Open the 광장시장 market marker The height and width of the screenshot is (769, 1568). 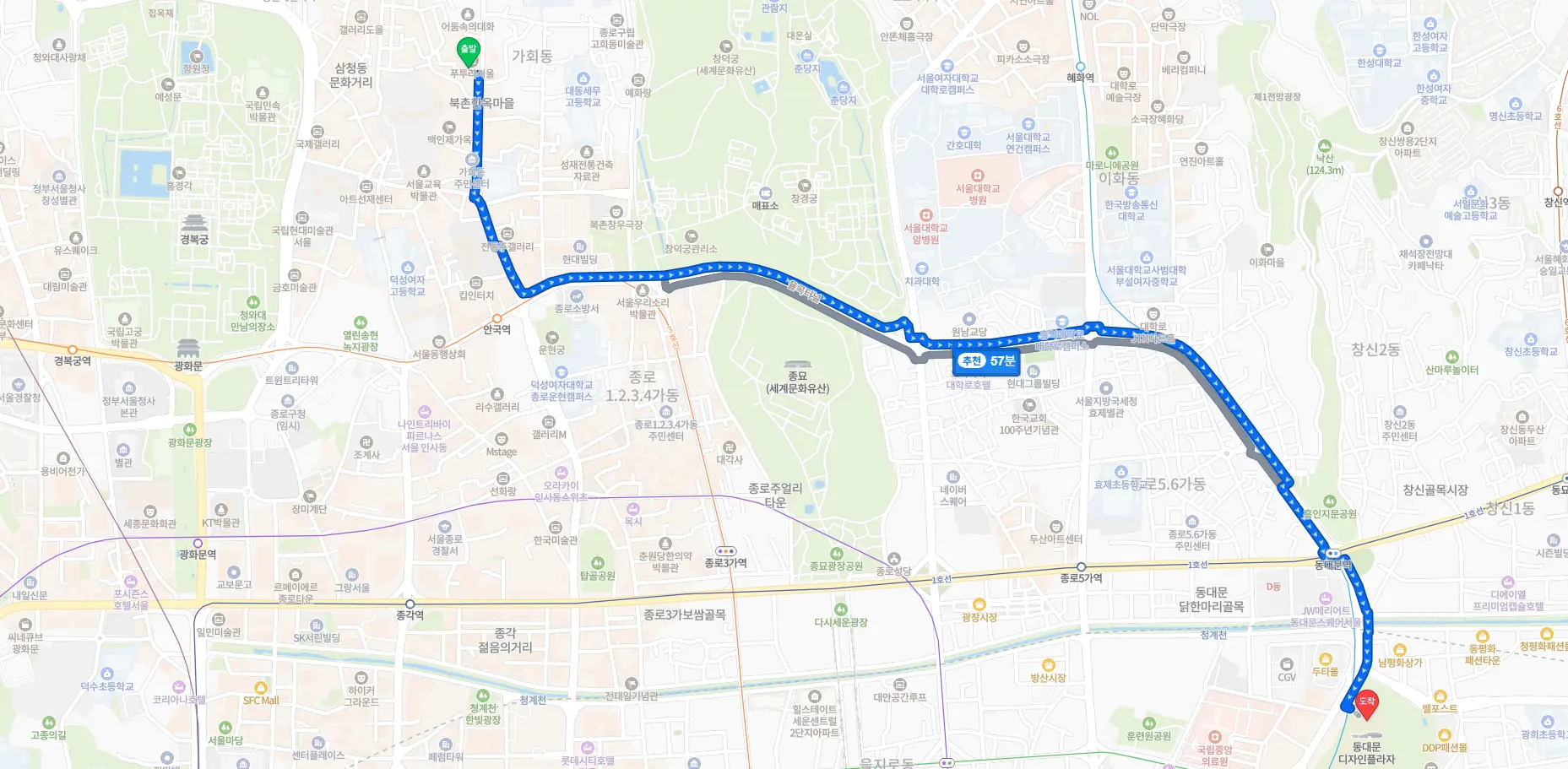(979, 604)
